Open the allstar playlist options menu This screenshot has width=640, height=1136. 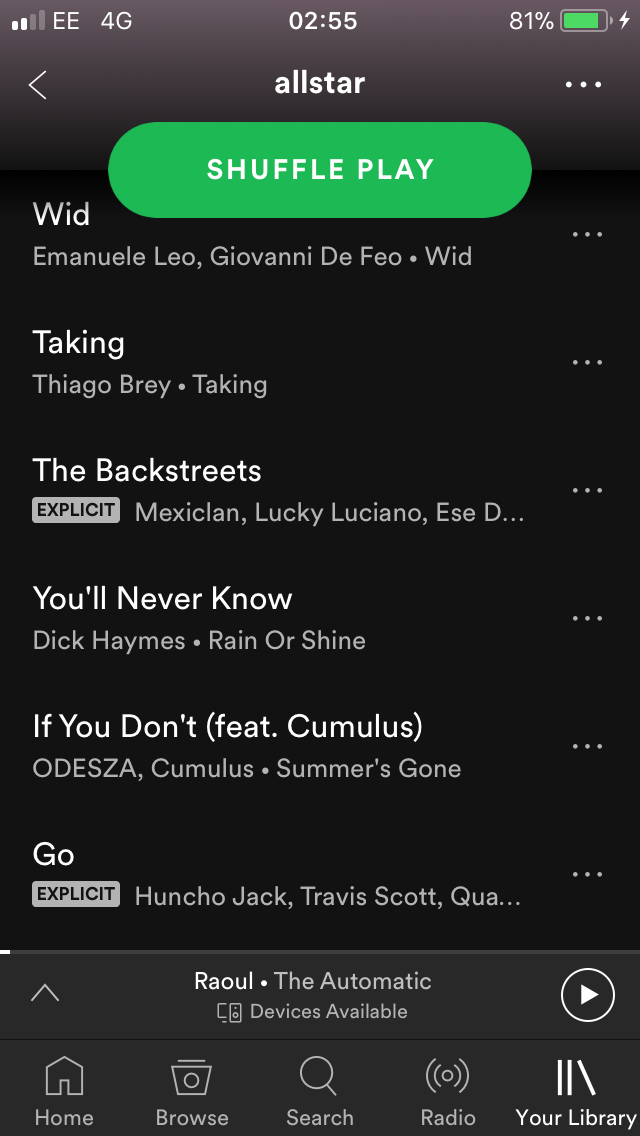[584, 85]
